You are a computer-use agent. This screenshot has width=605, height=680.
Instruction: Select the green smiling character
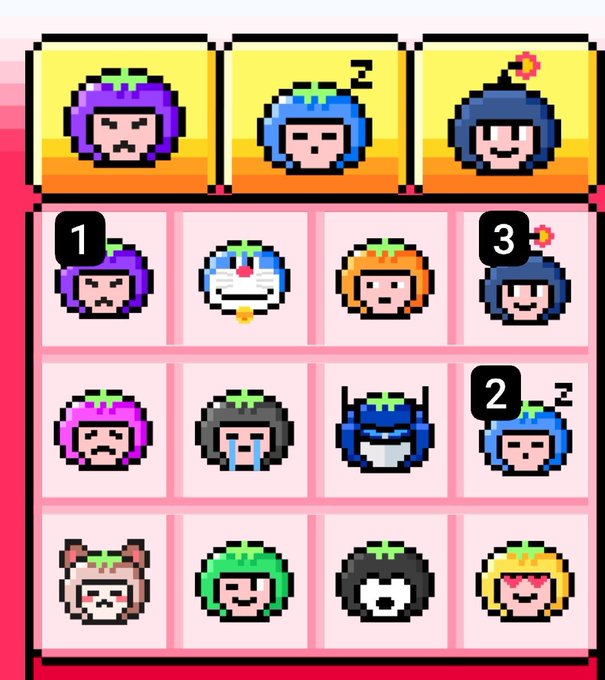coord(243,580)
